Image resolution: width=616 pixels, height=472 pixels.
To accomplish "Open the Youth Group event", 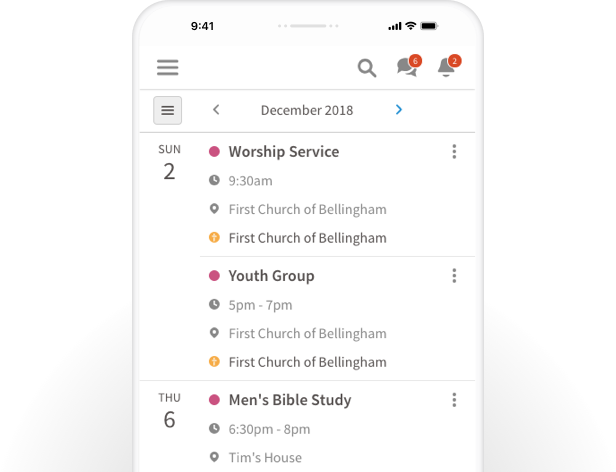I will click(271, 276).
